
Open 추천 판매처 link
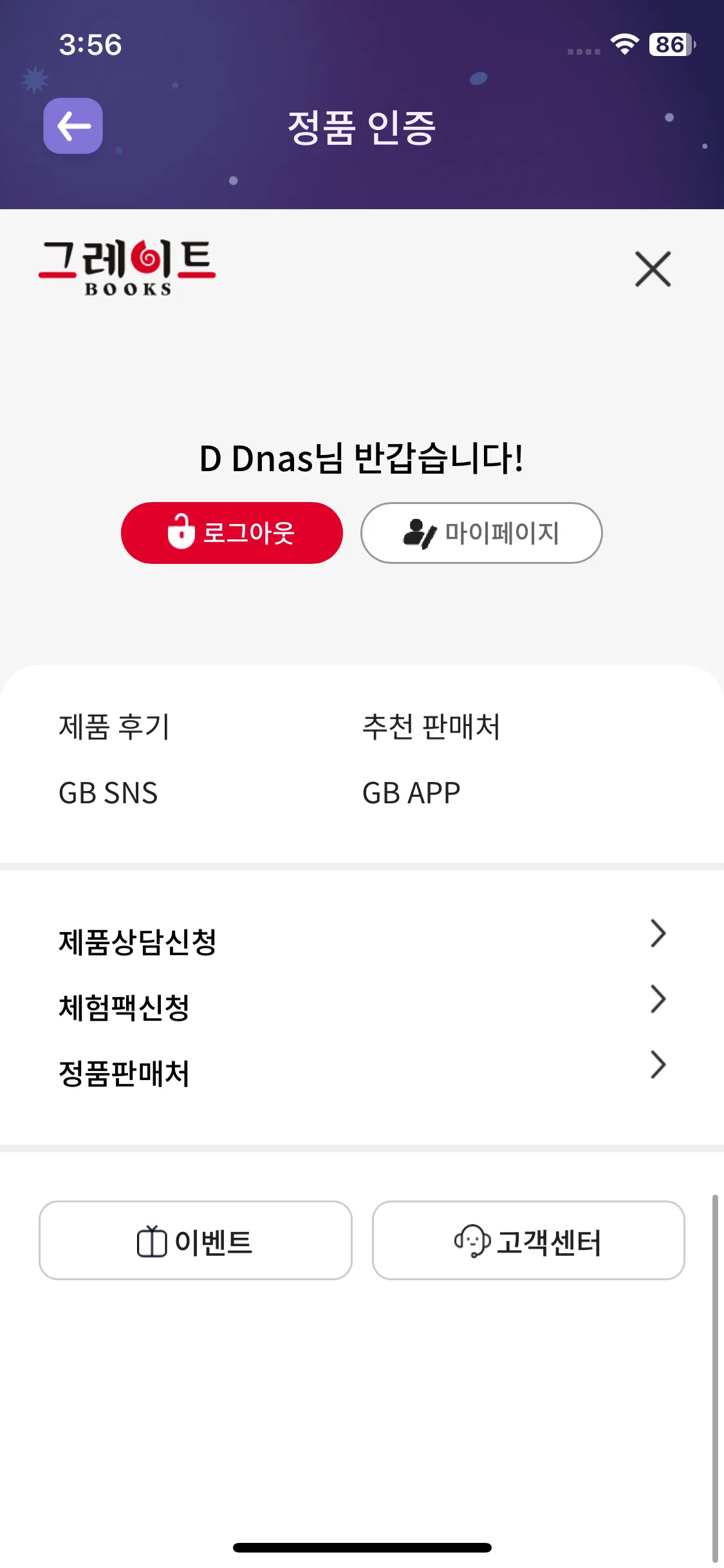pyautogui.click(x=431, y=727)
